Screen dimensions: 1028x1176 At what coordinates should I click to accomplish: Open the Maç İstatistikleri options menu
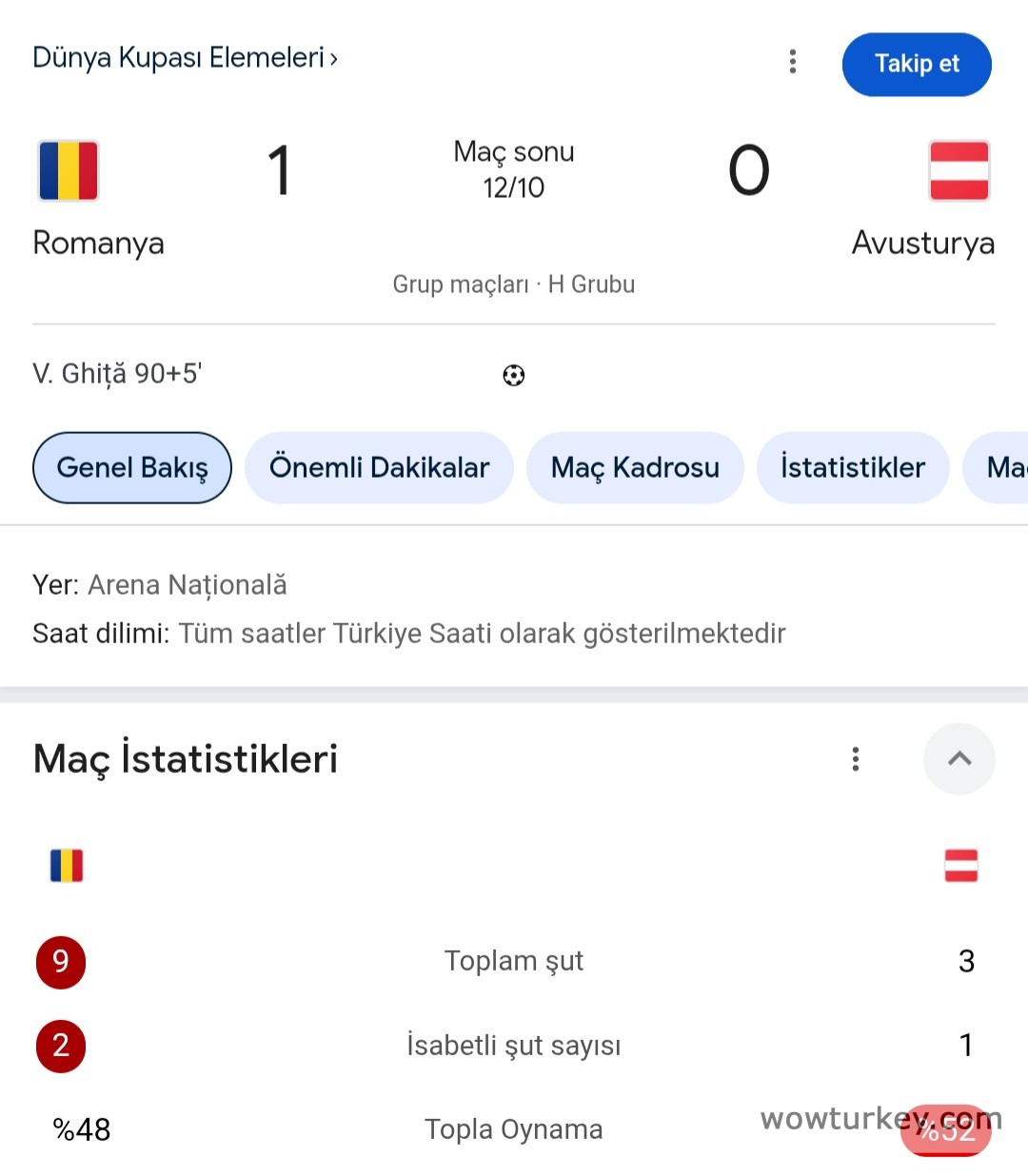coord(855,758)
